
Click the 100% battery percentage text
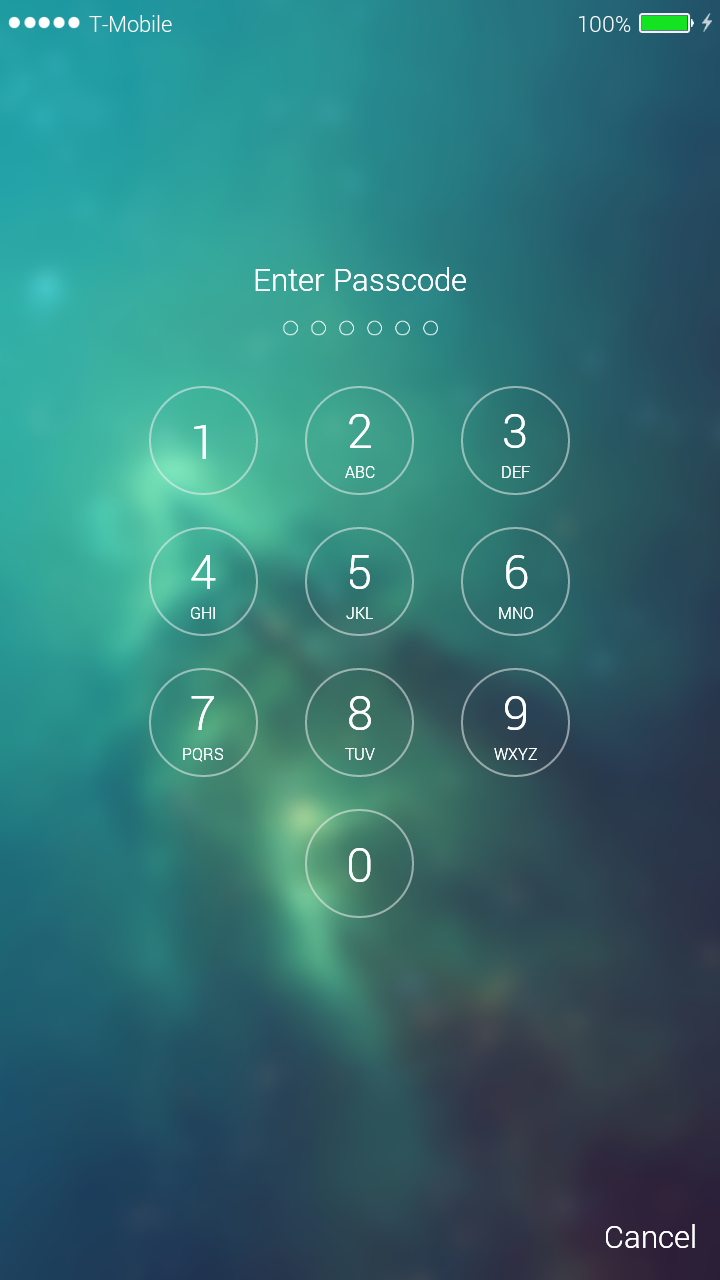coord(605,24)
